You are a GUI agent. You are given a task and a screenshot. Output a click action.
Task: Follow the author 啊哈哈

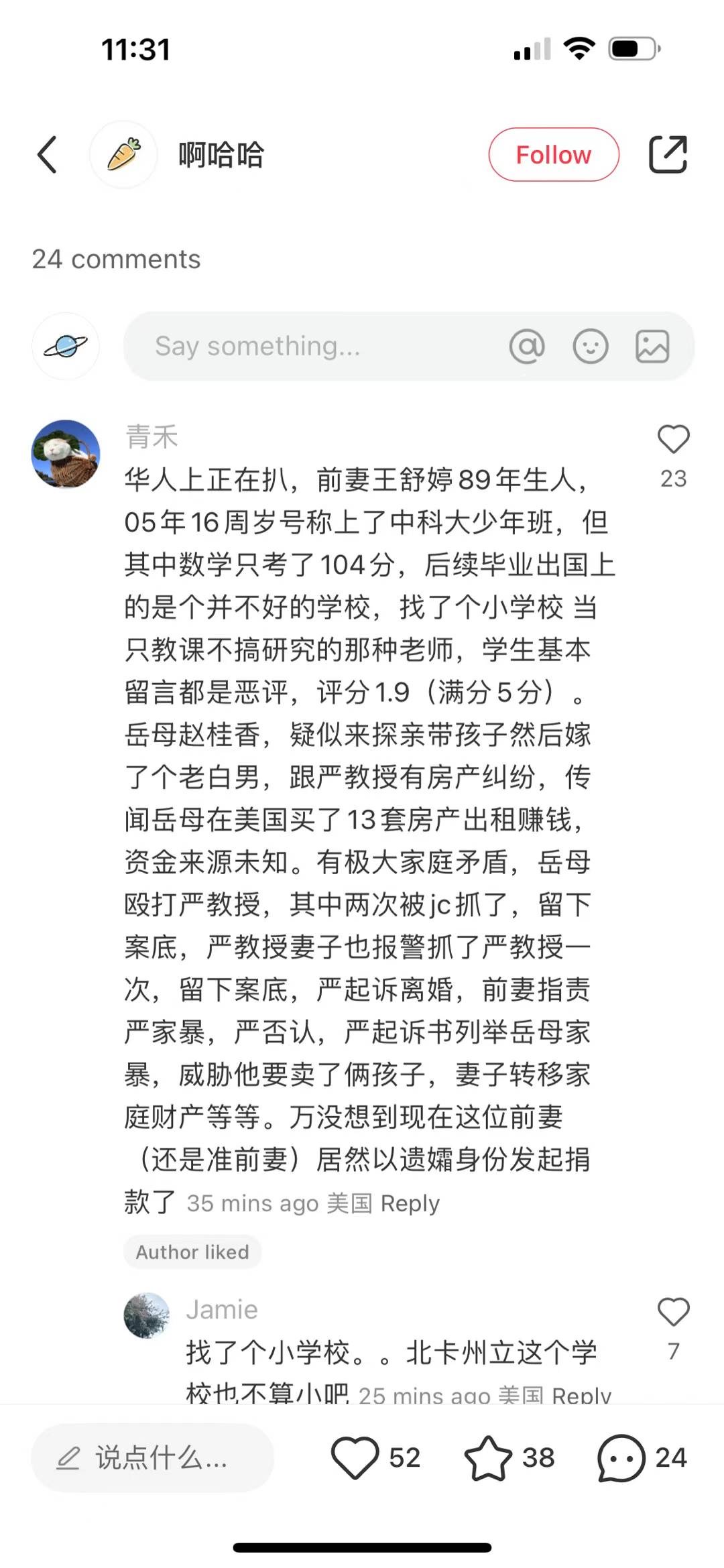tap(554, 155)
